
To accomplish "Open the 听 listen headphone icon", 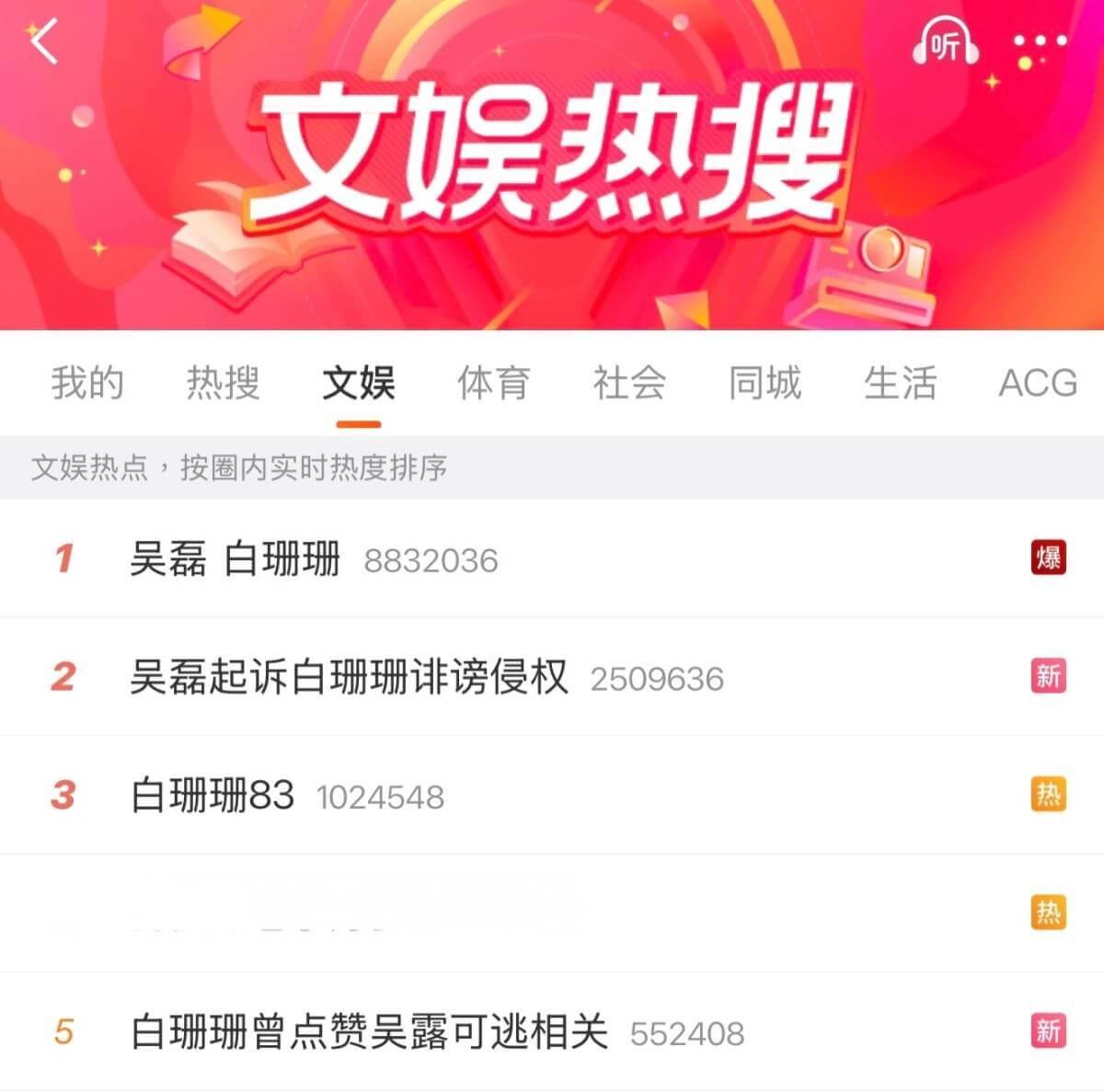I will pyautogui.click(x=945, y=43).
